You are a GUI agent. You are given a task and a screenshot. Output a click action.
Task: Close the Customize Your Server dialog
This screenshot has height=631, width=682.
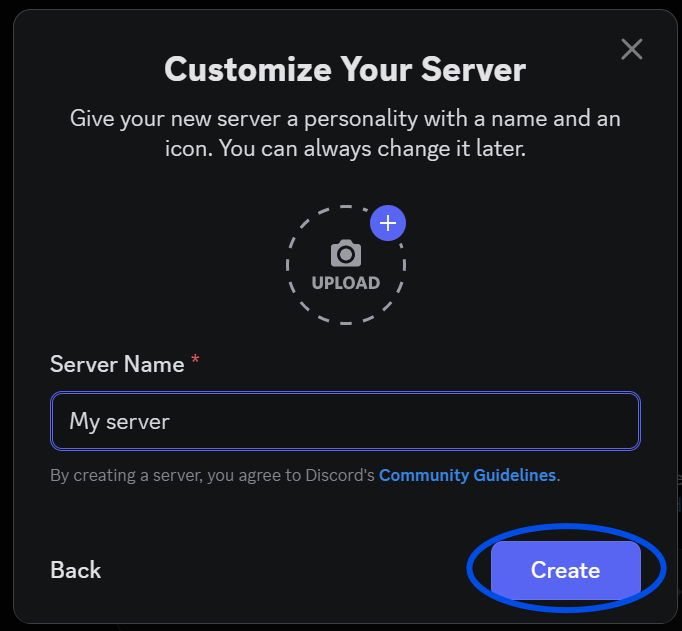(631, 49)
